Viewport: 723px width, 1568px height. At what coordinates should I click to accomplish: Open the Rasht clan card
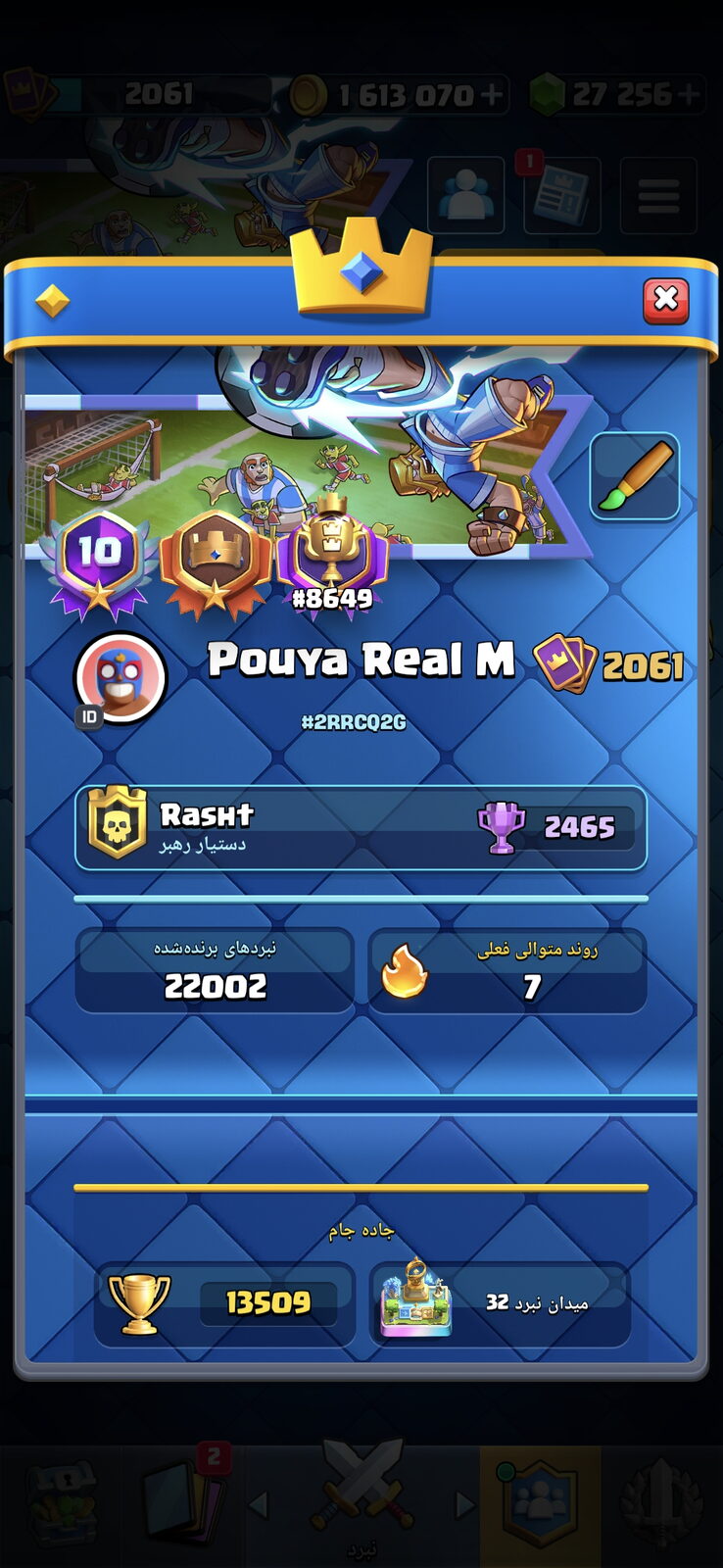coord(361,828)
